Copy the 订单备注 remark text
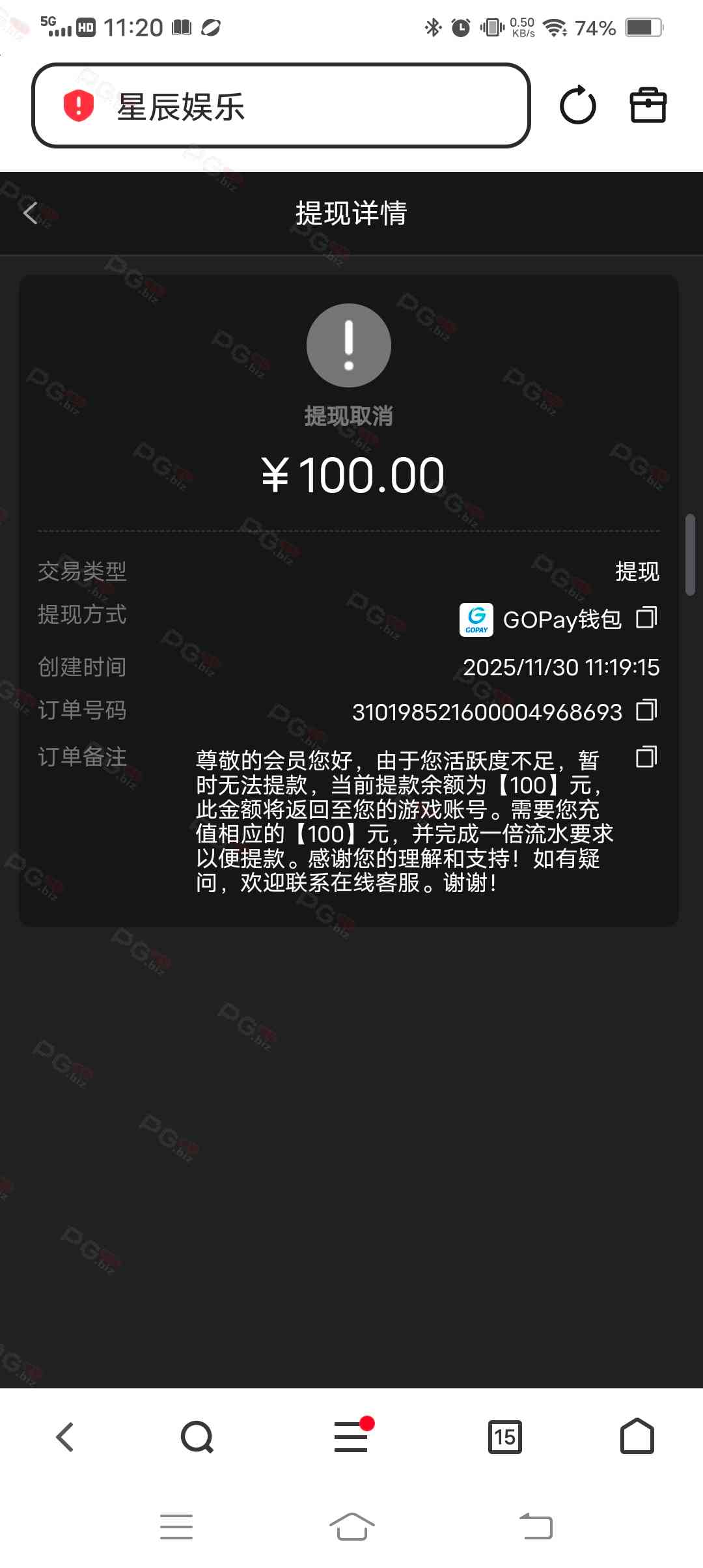 pos(646,757)
